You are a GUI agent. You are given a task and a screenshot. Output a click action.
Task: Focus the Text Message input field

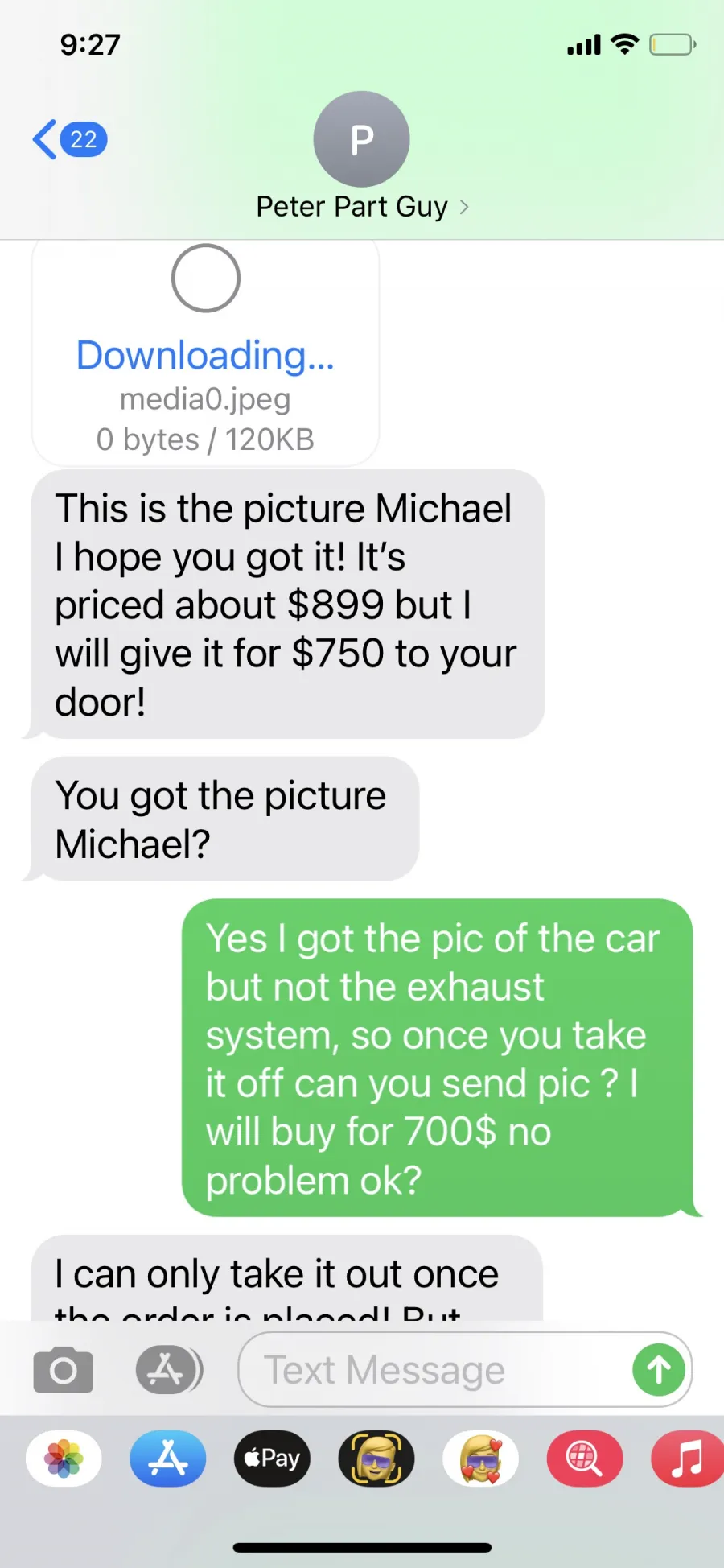tap(434, 1369)
